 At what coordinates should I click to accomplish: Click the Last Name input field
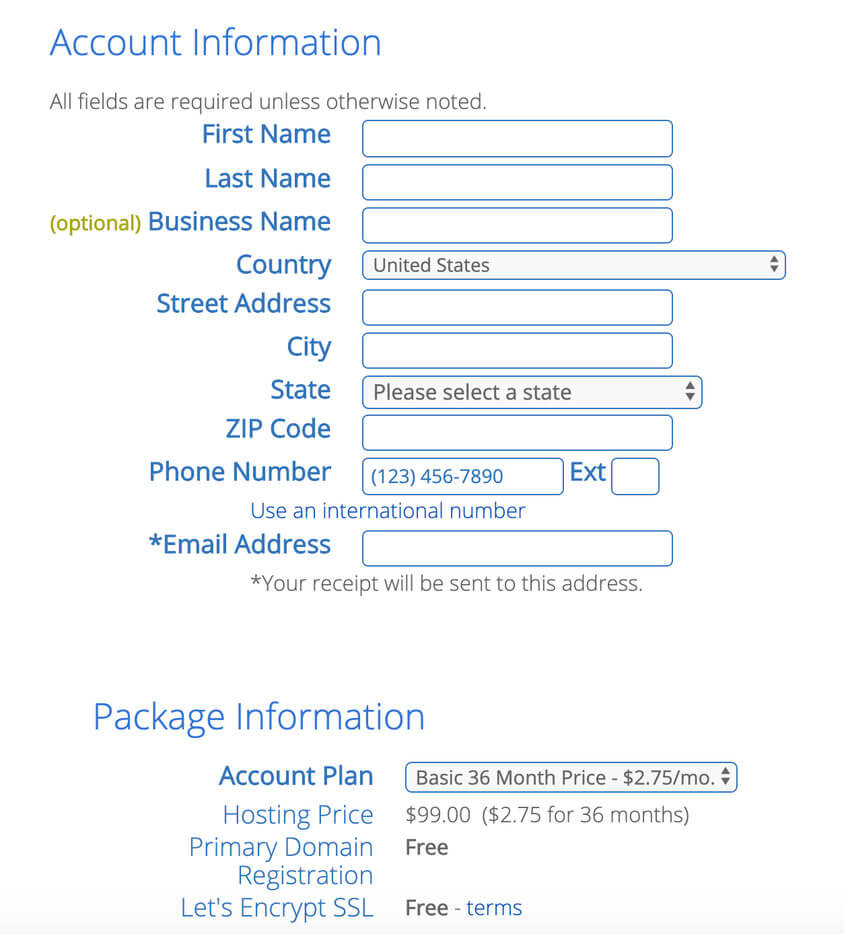[x=516, y=182]
